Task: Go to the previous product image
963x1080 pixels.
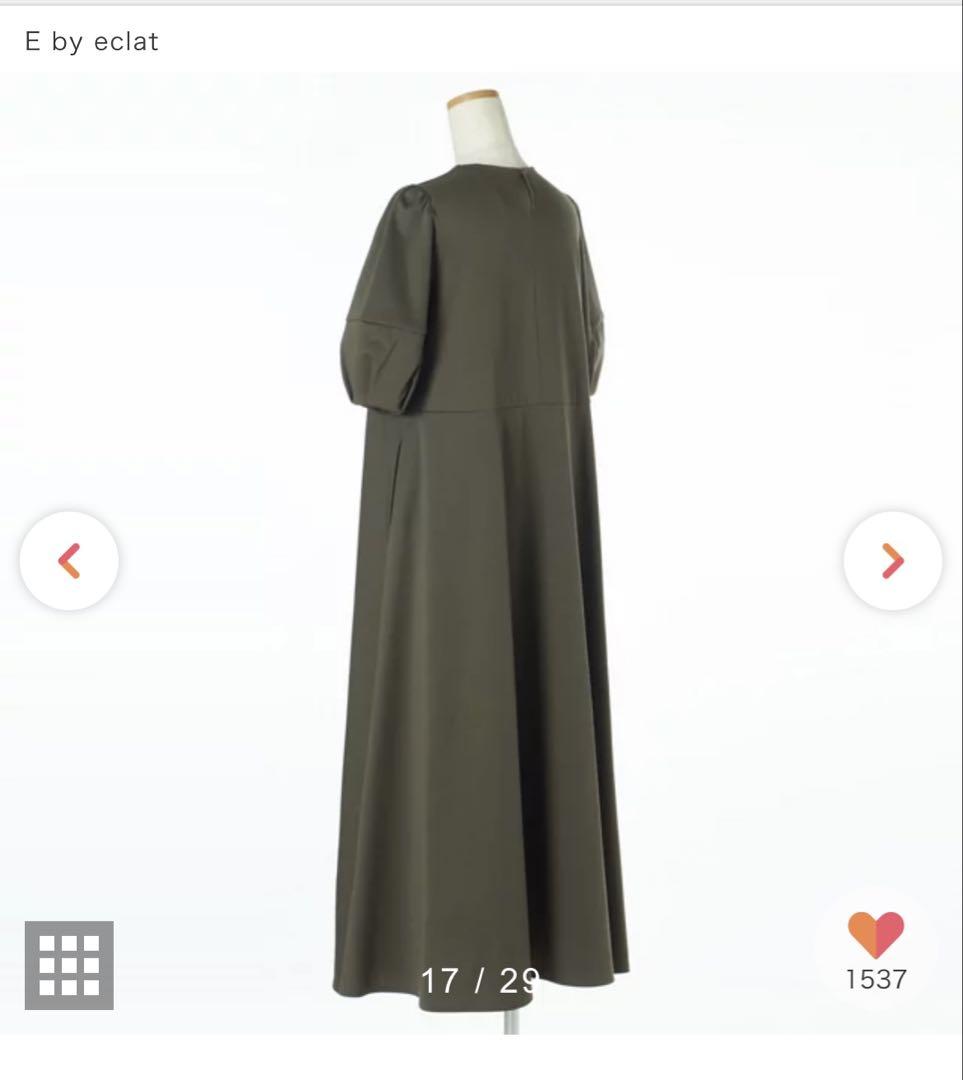Action: [69, 561]
